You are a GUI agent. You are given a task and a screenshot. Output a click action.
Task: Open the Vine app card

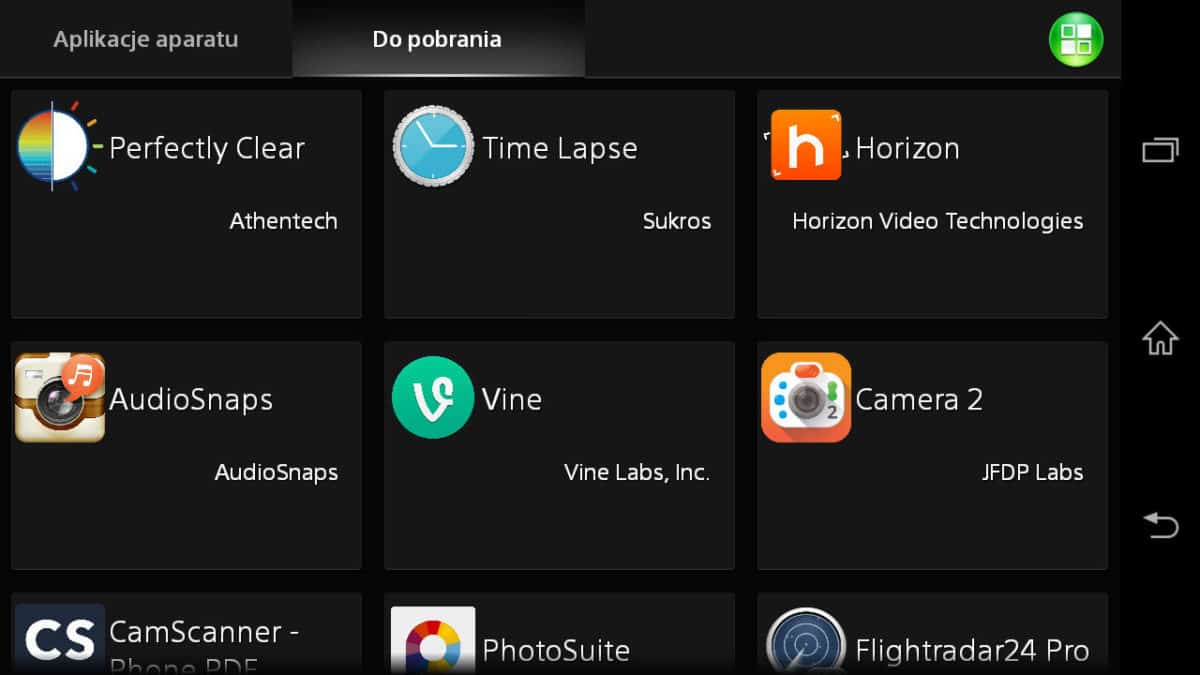coord(559,455)
